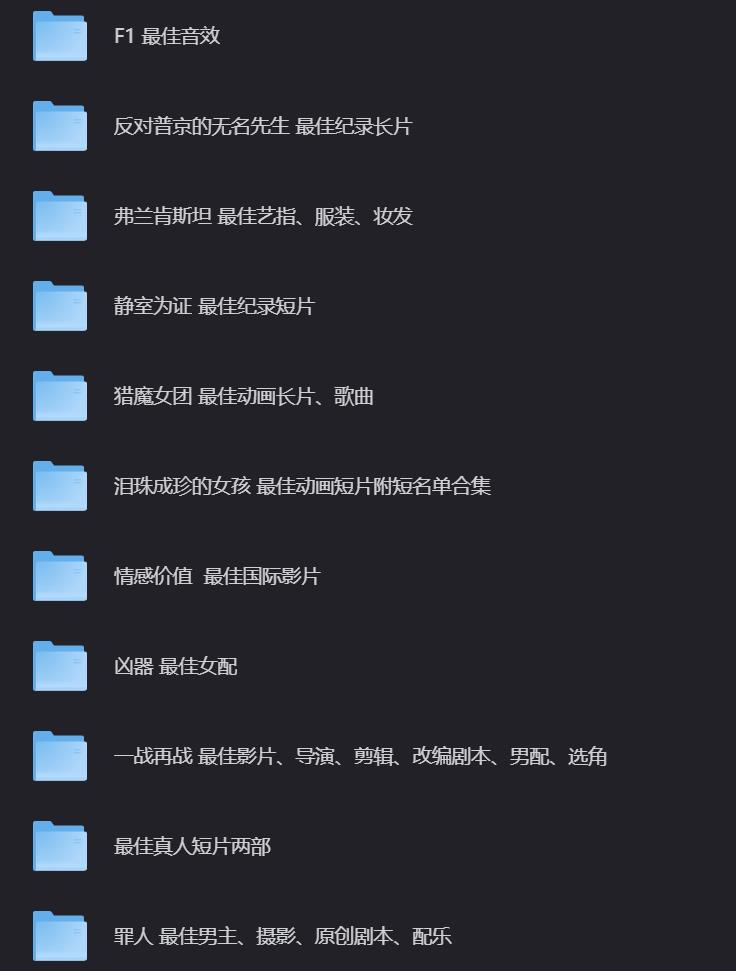The height and width of the screenshot is (971, 736).
Task: Select the 静室为证 最佳纪录短片 folder
Action: (213, 307)
